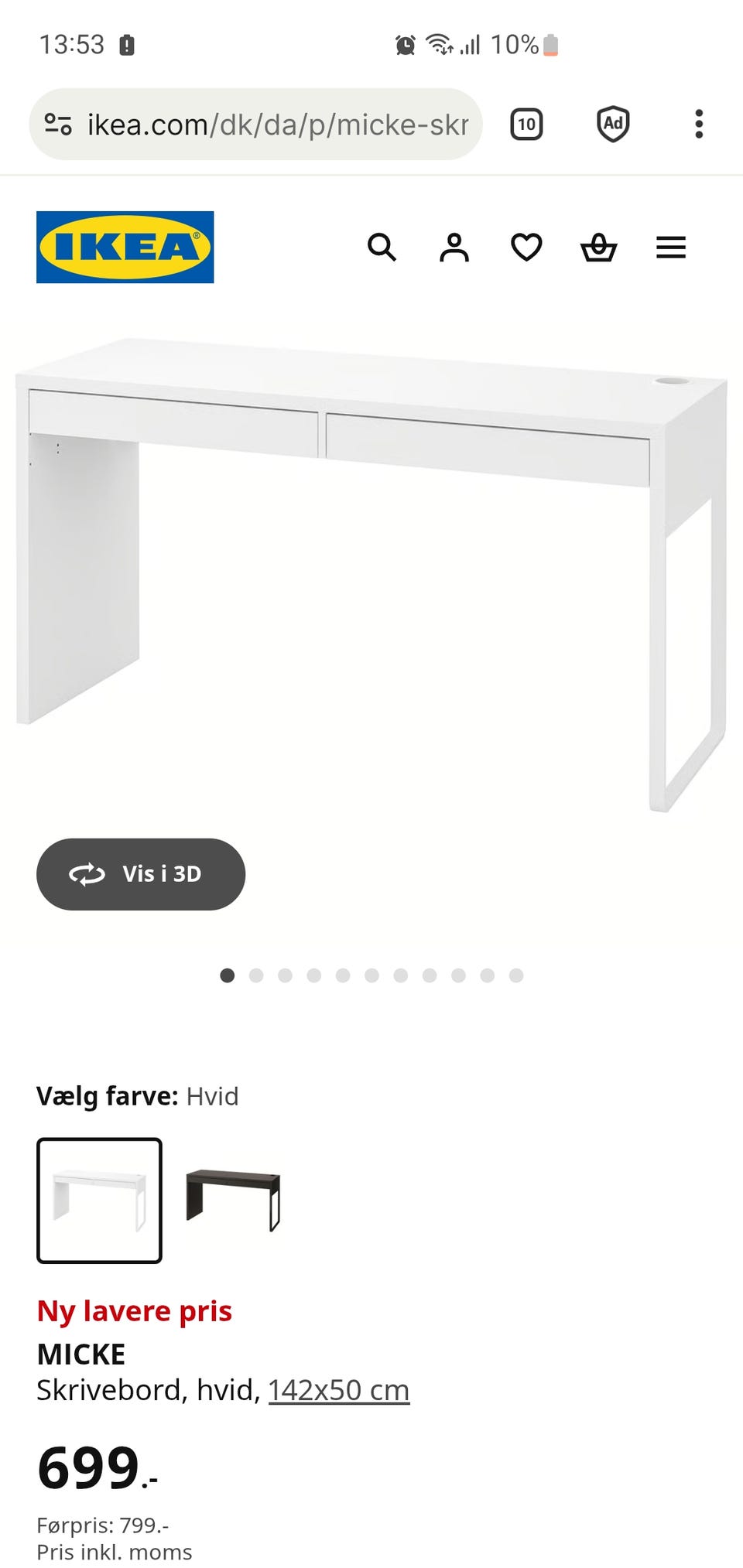743x1568 pixels.
Task: Open your wishlist favorites
Action: click(526, 248)
